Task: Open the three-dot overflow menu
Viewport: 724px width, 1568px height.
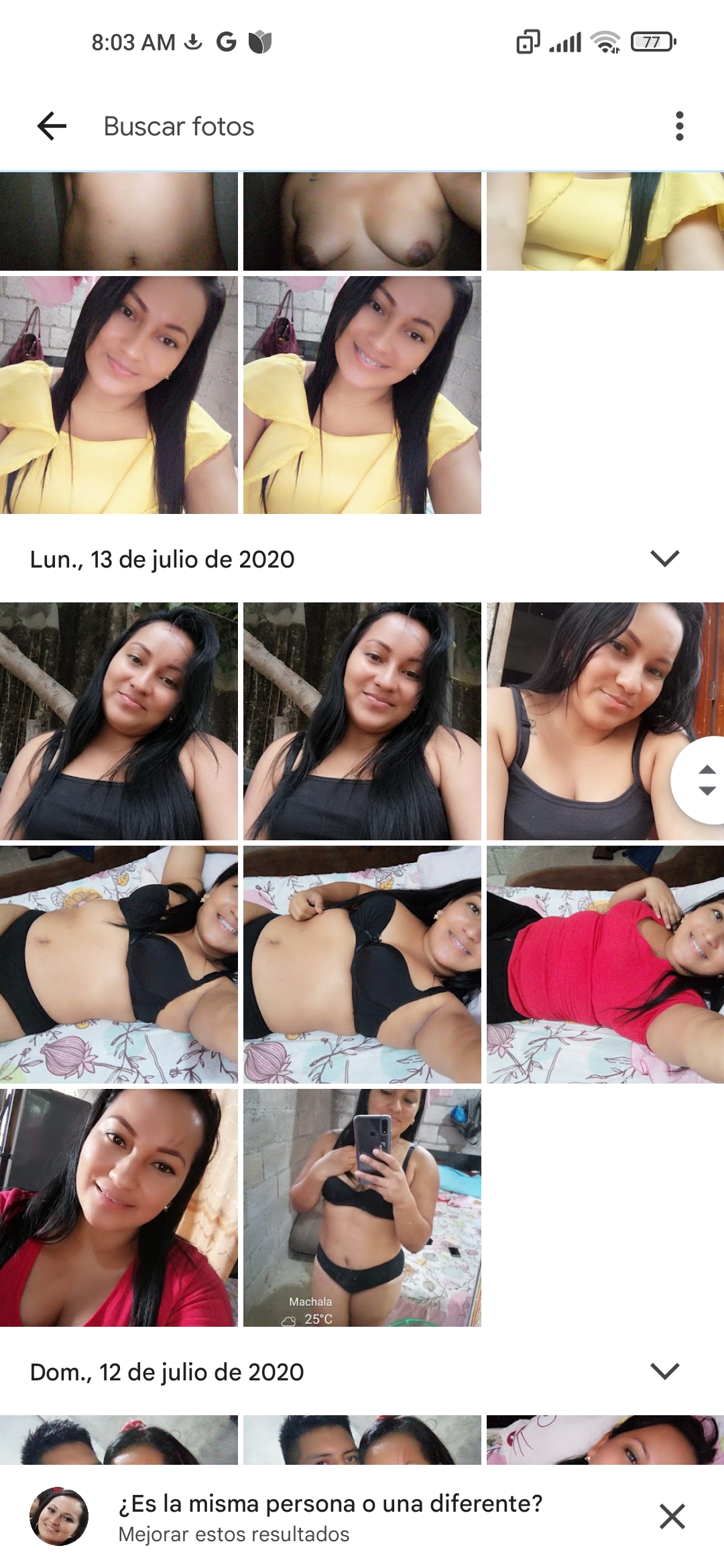Action: (679, 126)
